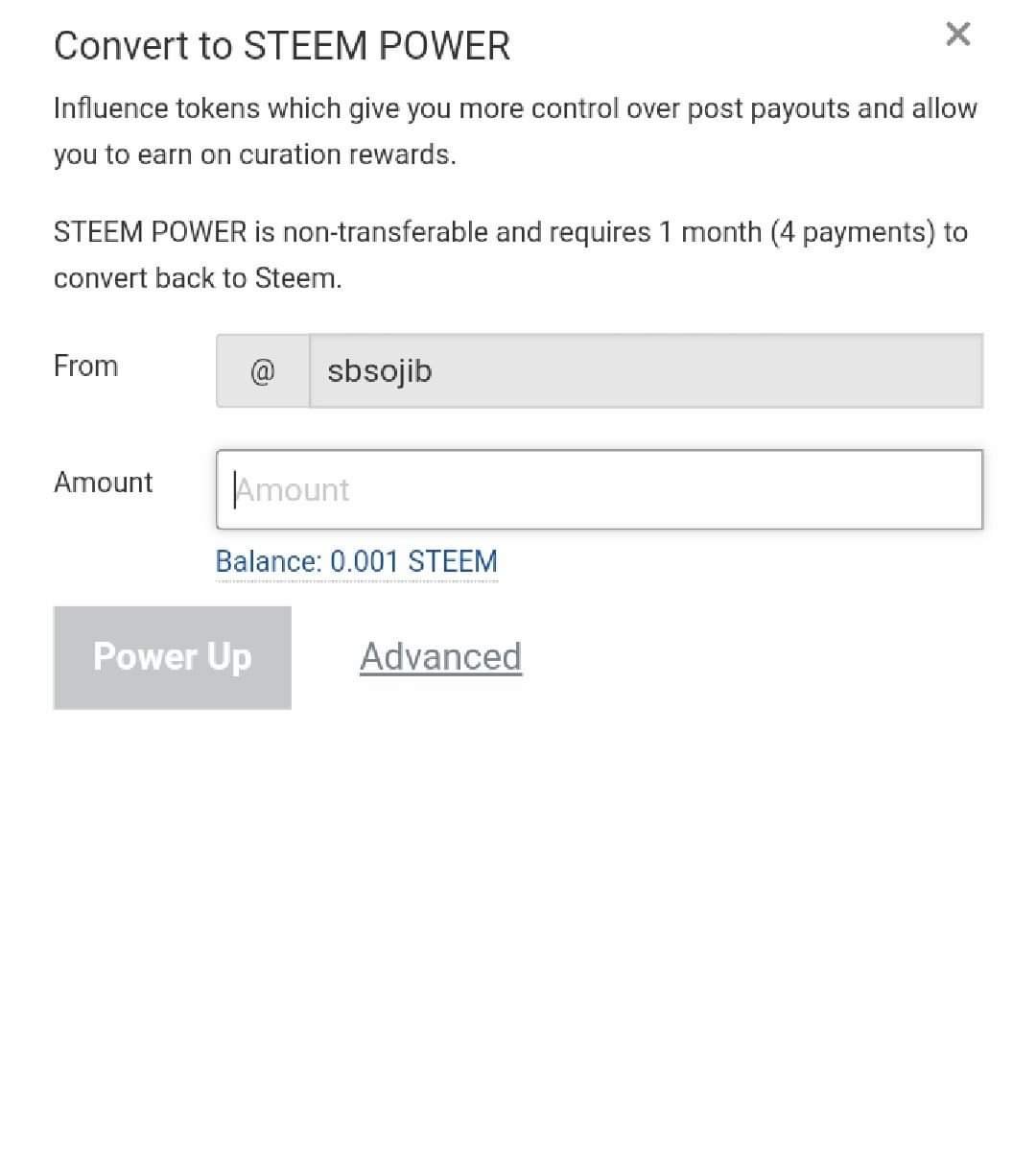1036x1157 pixels.
Task: Open the Advanced options link
Action: pos(440,657)
